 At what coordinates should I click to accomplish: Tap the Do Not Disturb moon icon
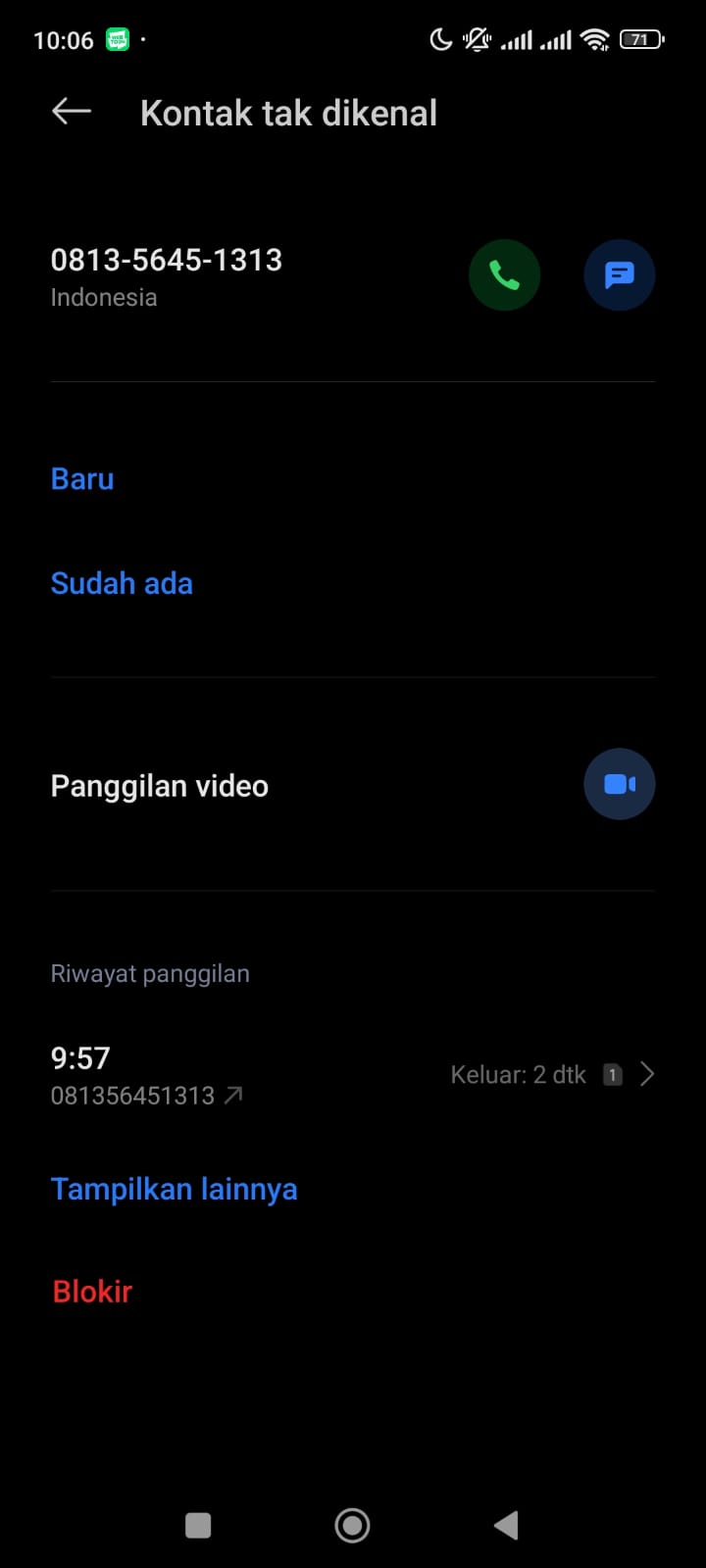pyautogui.click(x=439, y=39)
